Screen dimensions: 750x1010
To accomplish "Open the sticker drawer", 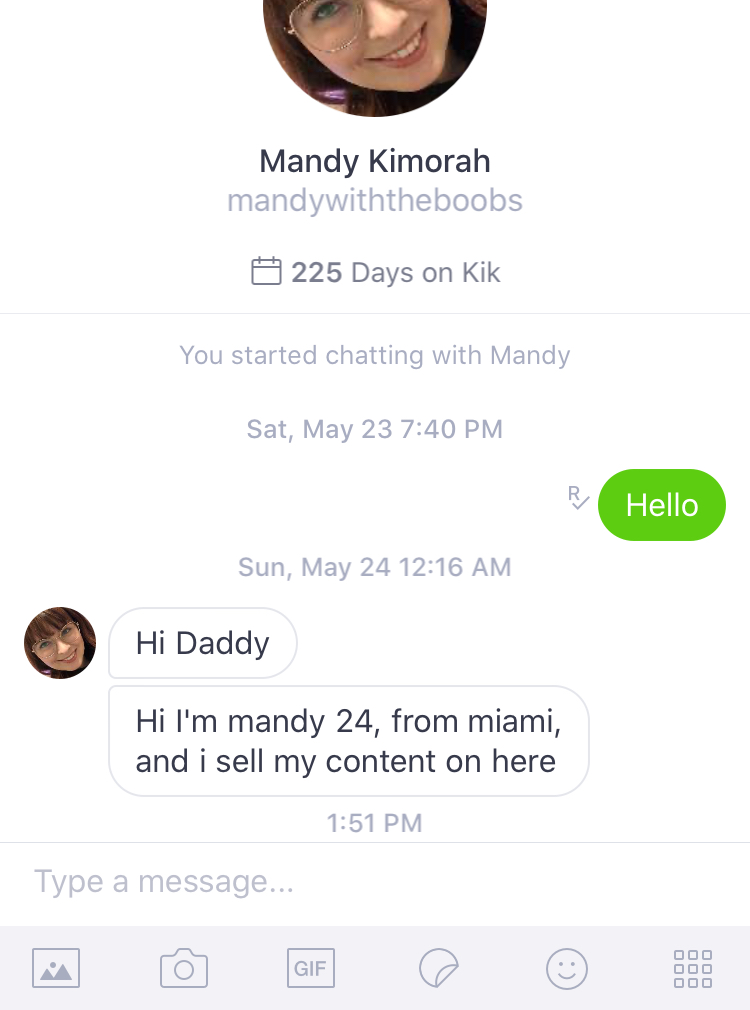I will [438, 967].
